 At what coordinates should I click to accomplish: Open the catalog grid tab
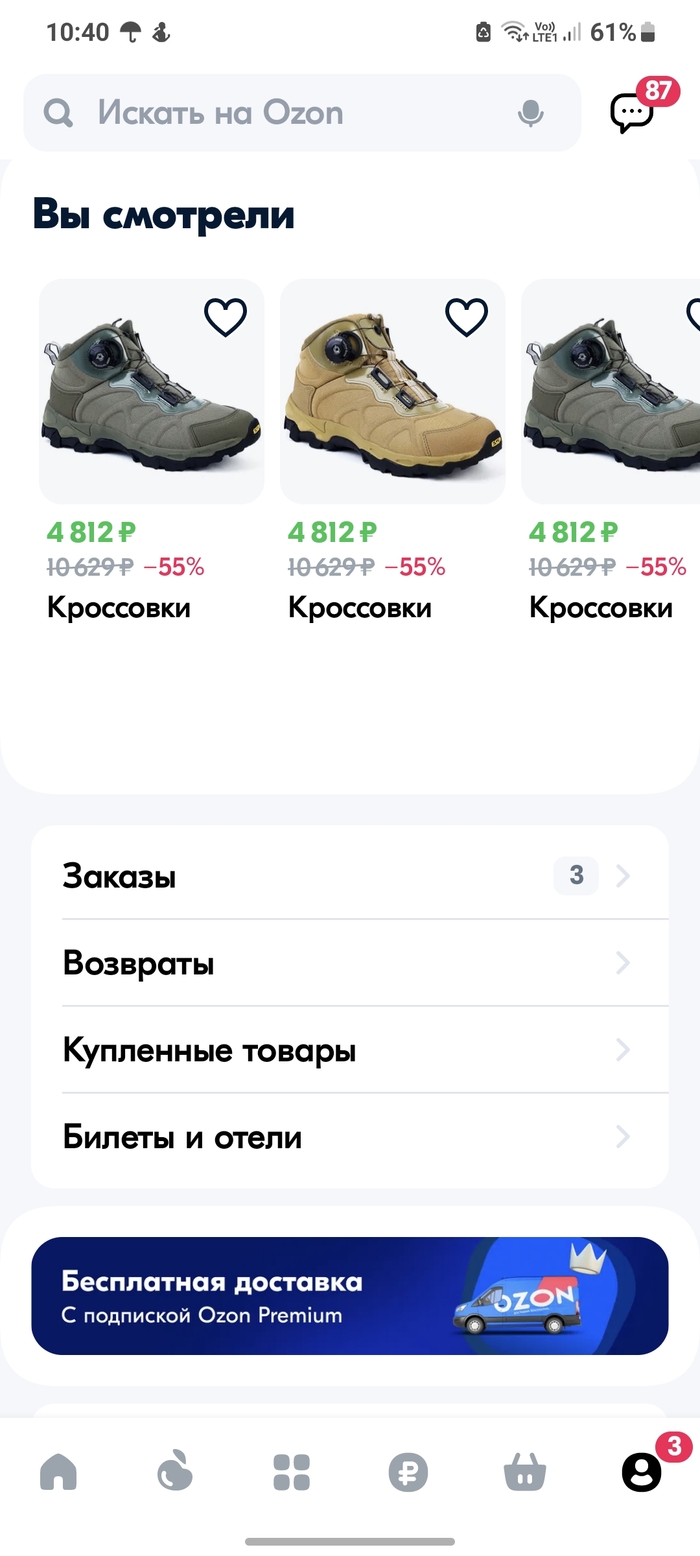292,1472
